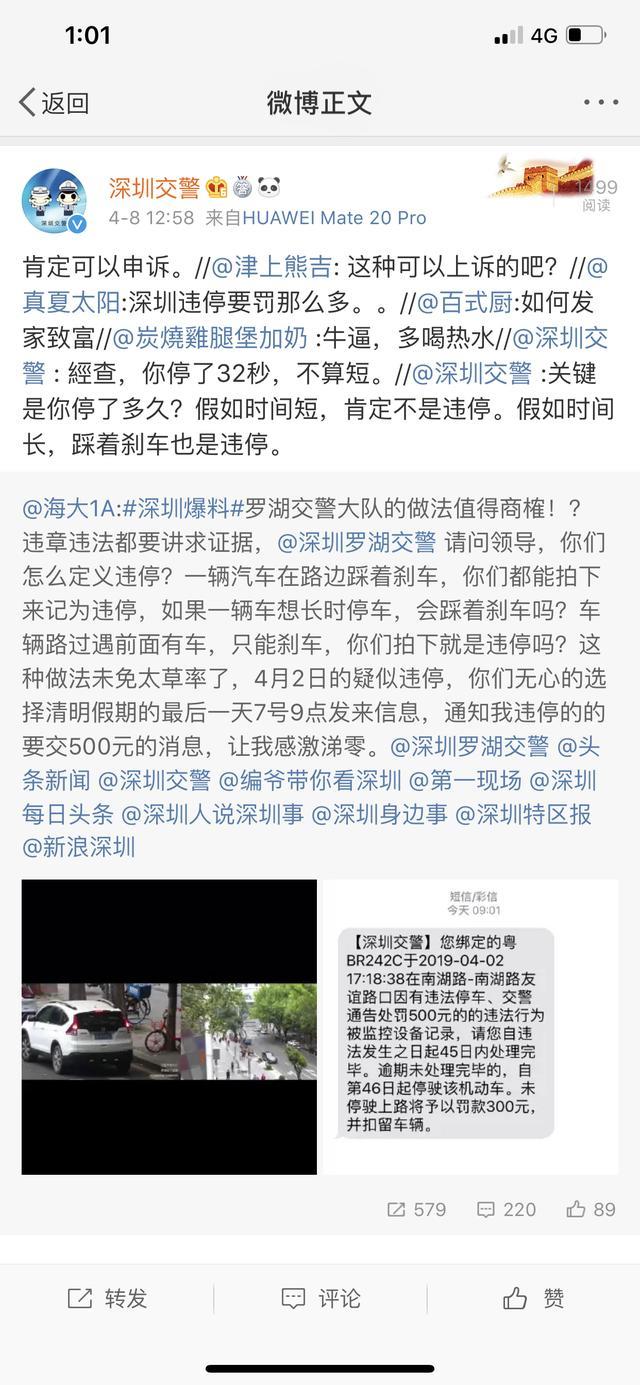Write a comment via 评论 button
This screenshot has width=640, height=1385.
tap(320, 1298)
